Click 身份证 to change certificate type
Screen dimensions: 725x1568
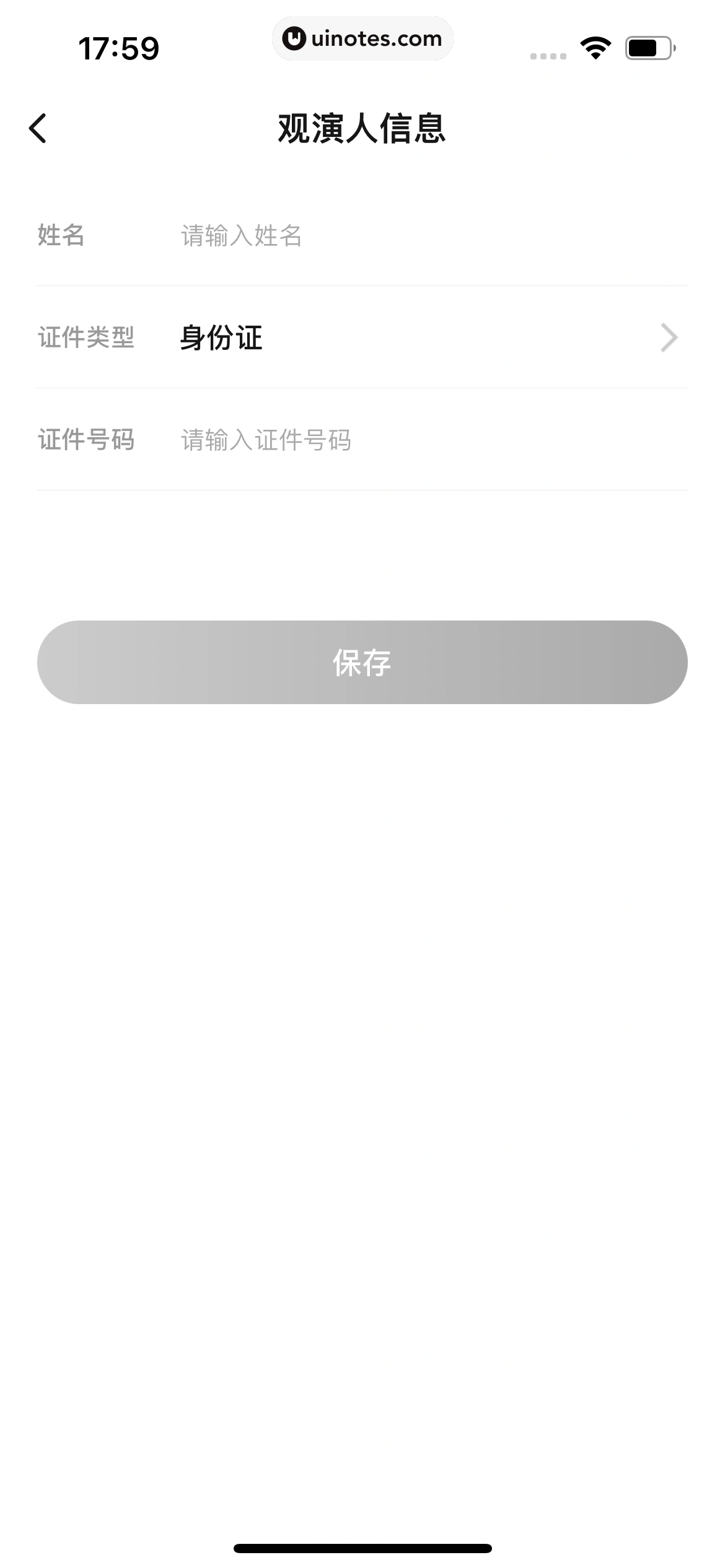click(221, 338)
